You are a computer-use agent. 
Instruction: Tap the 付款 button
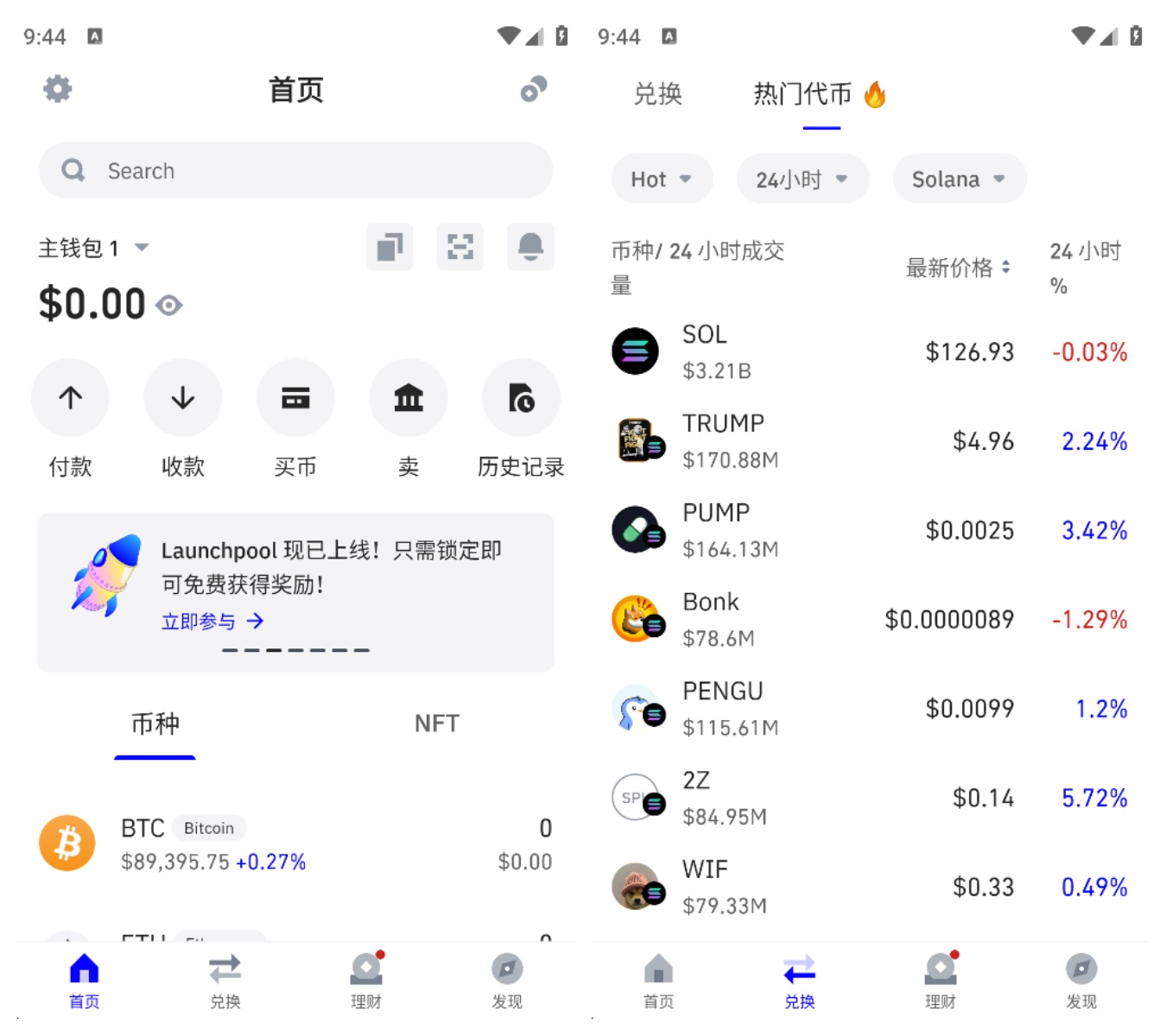(x=70, y=398)
